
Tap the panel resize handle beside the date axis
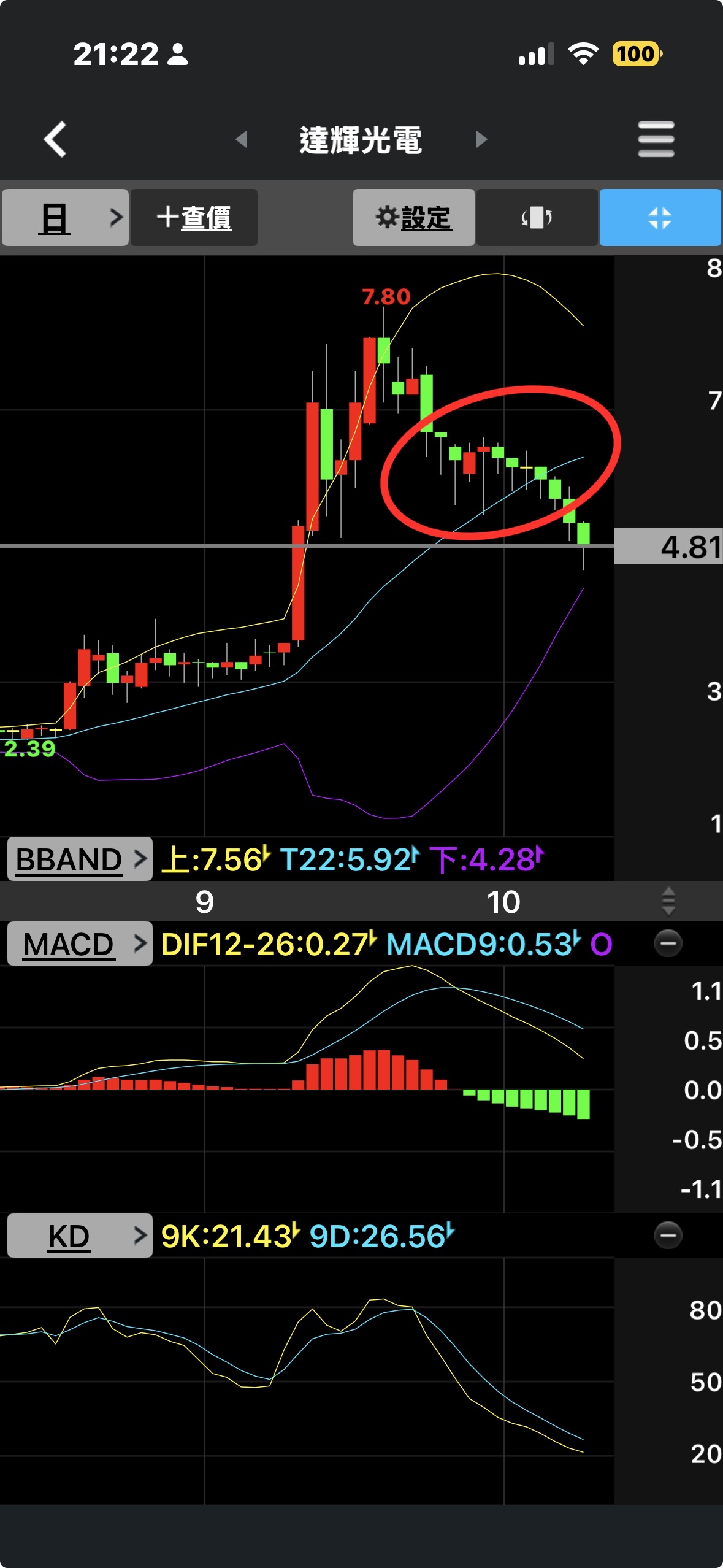668,901
